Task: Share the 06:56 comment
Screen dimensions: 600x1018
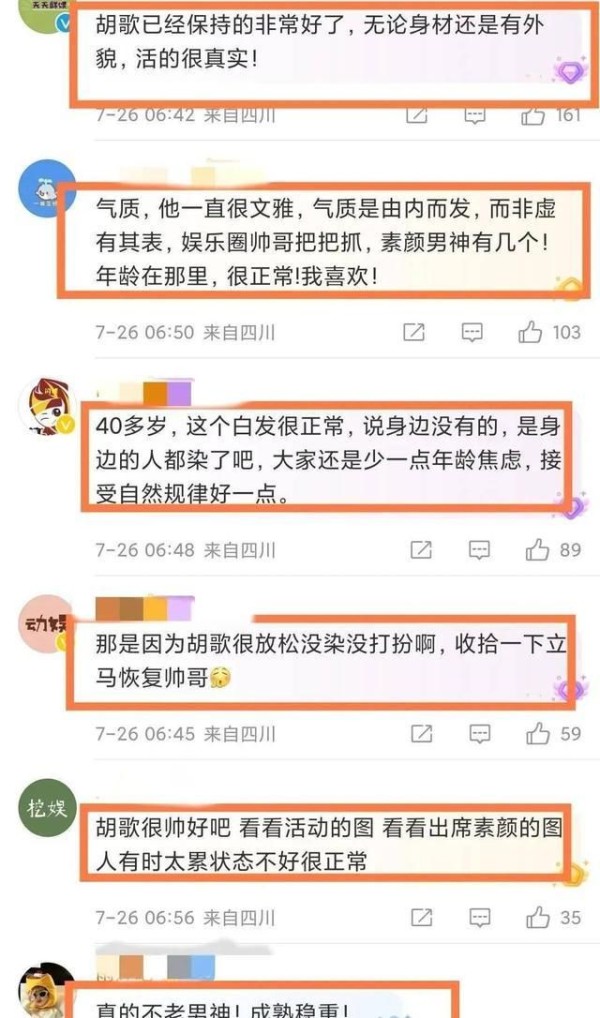Action: pyautogui.click(x=421, y=917)
